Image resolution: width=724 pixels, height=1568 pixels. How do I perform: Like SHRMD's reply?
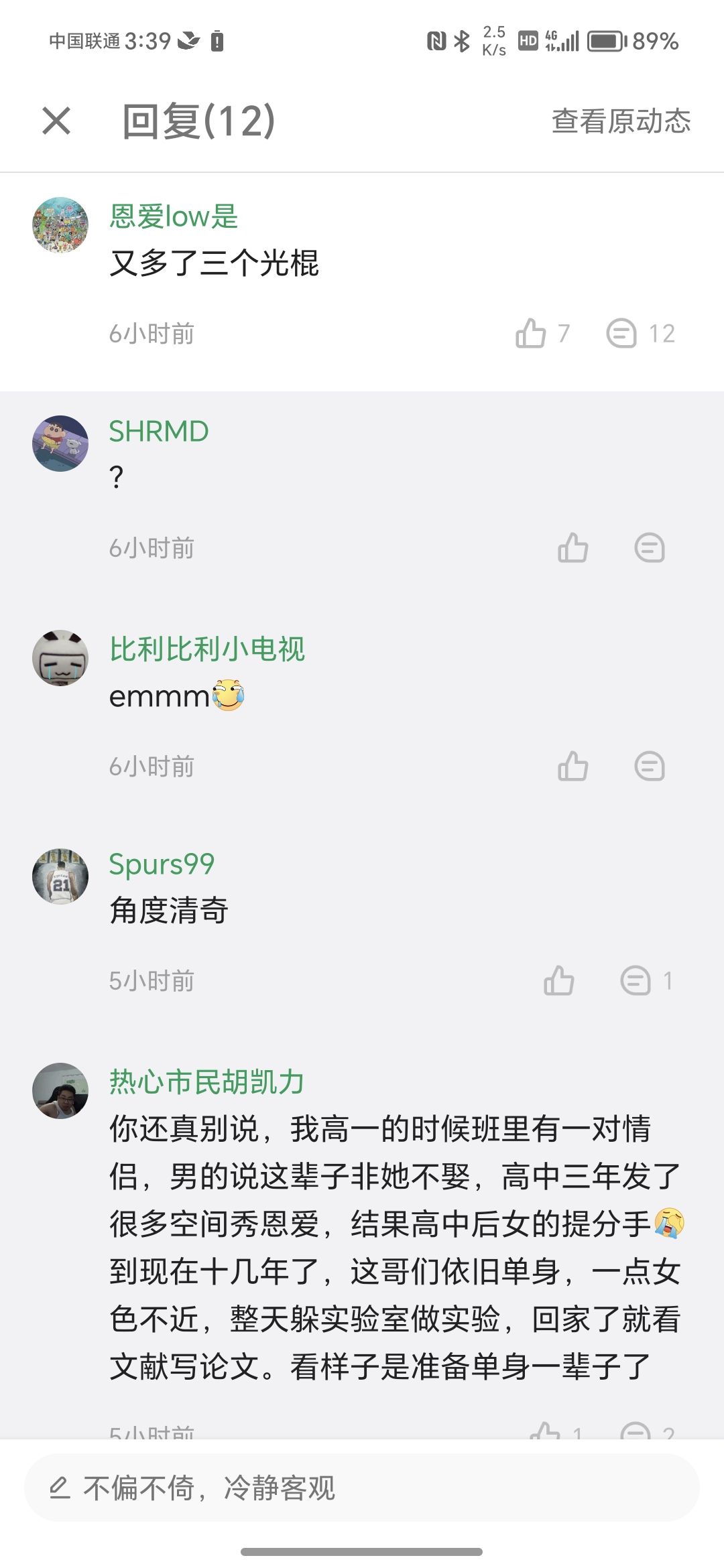(x=573, y=547)
